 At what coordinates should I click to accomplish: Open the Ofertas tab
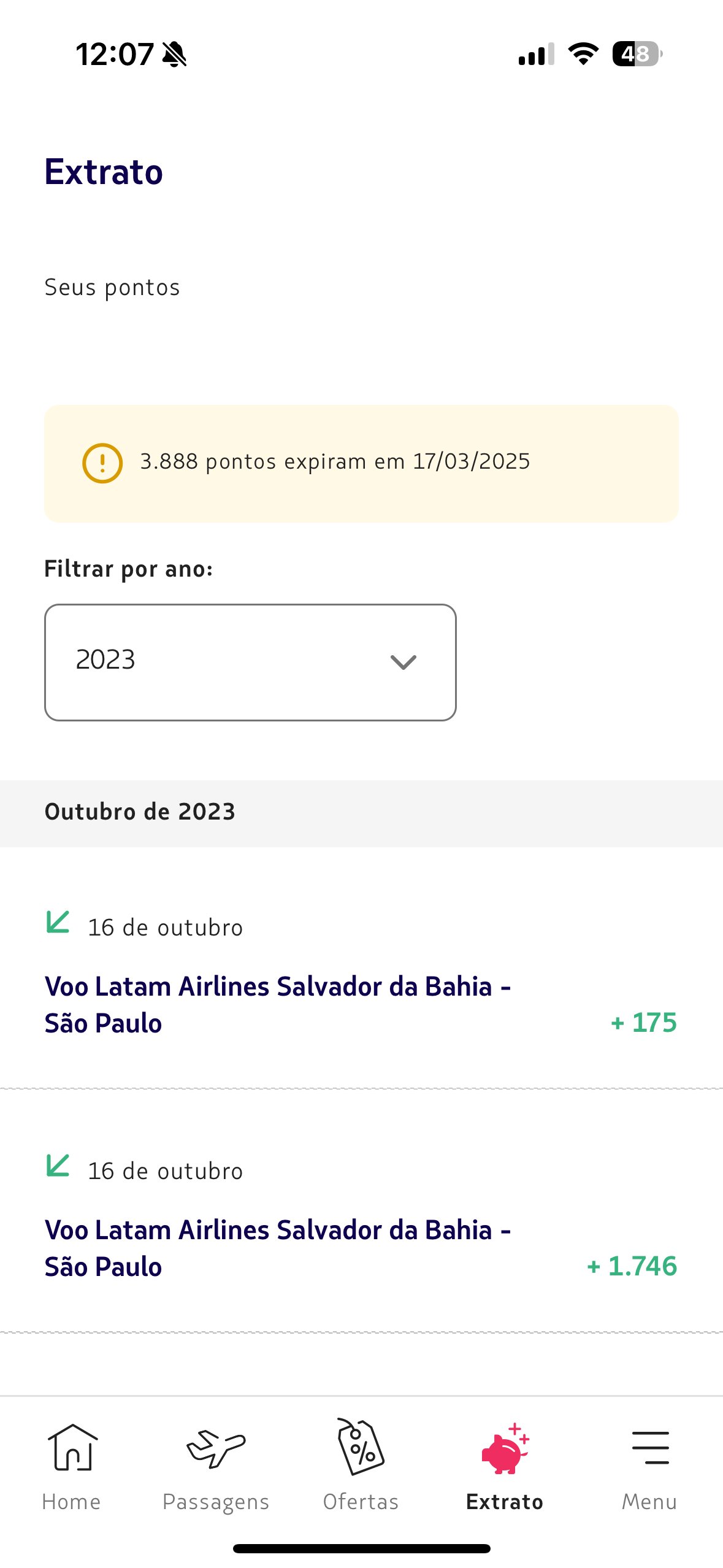coord(361,1466)
